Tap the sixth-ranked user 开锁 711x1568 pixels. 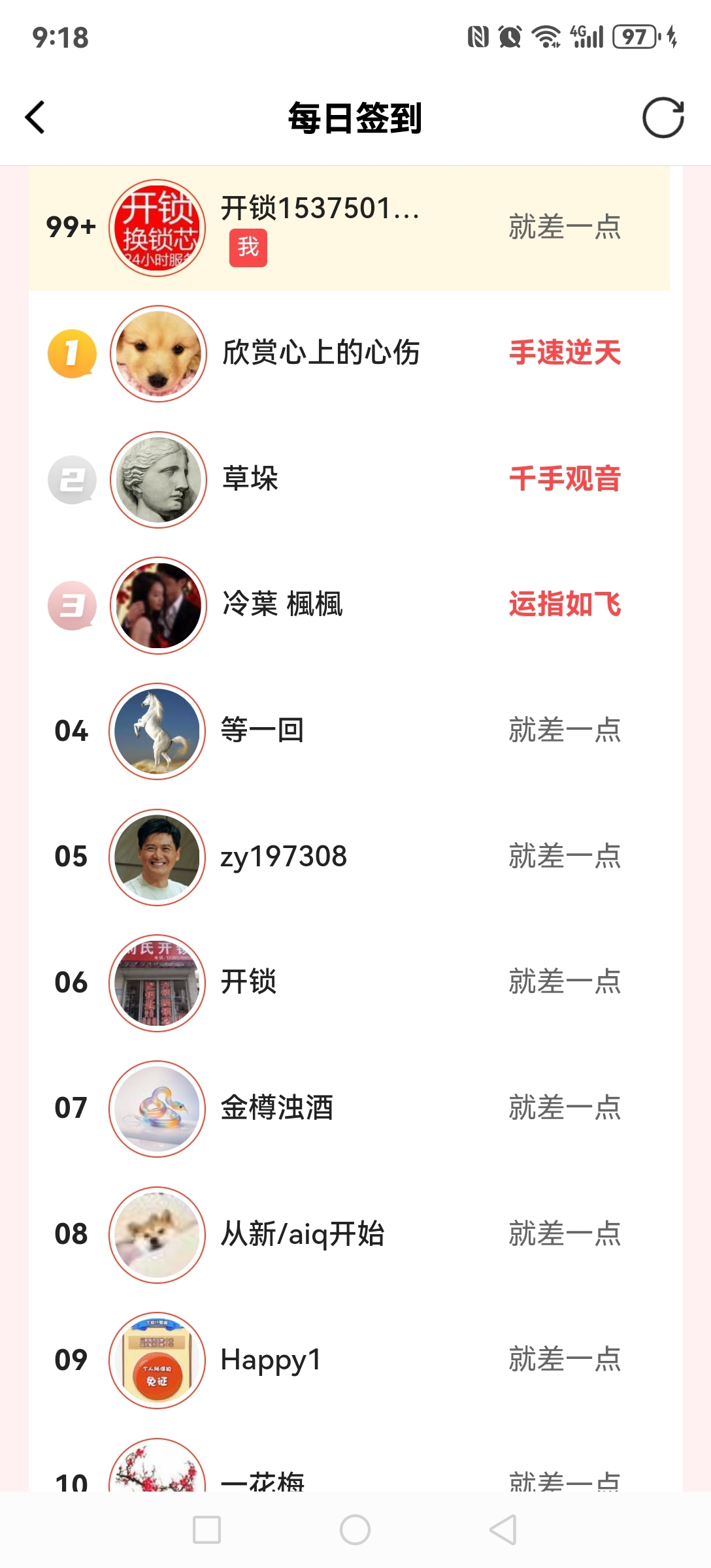coord(349,982)
